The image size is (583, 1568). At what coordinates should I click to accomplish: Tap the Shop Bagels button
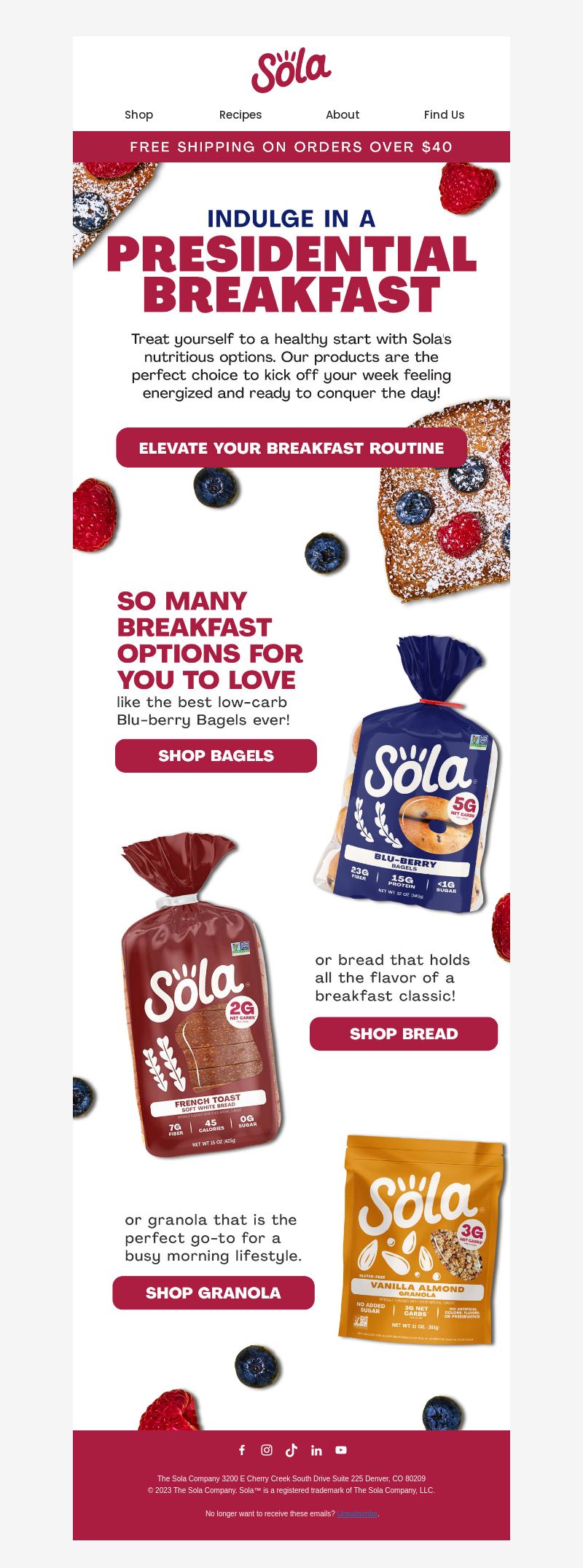coord(216,756)
